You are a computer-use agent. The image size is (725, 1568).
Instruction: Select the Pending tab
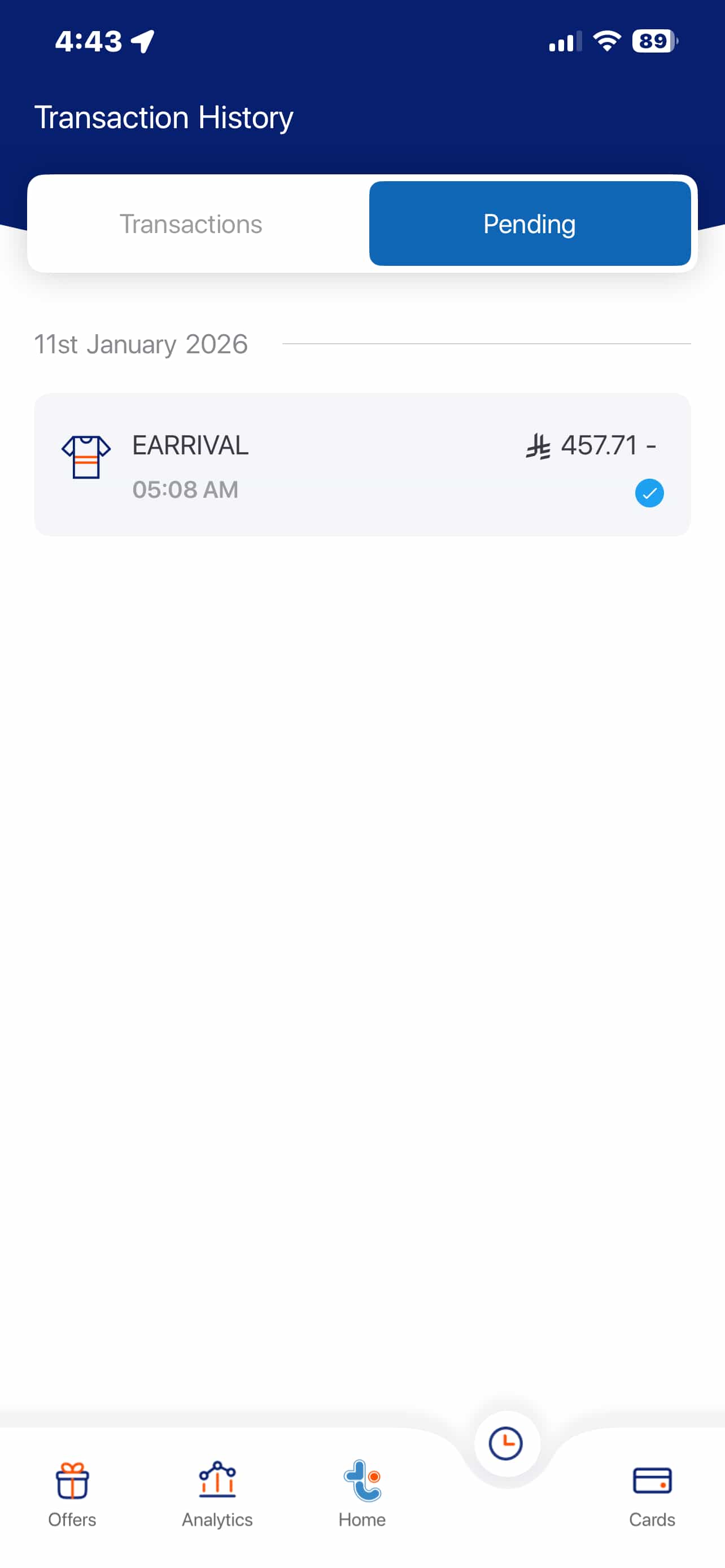coord(529,224)
